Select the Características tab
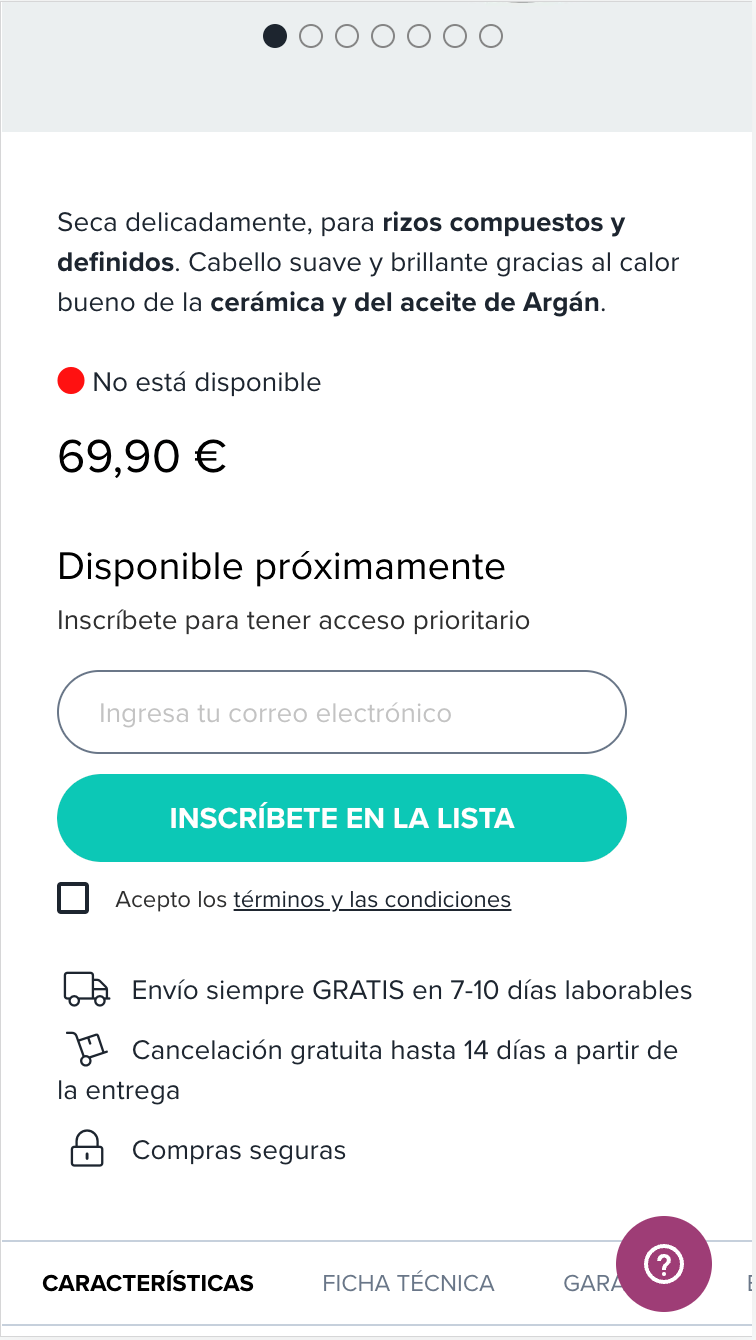Image resolution: width=756 pixels, height=1340 pixels. (x=148, y=1283)
